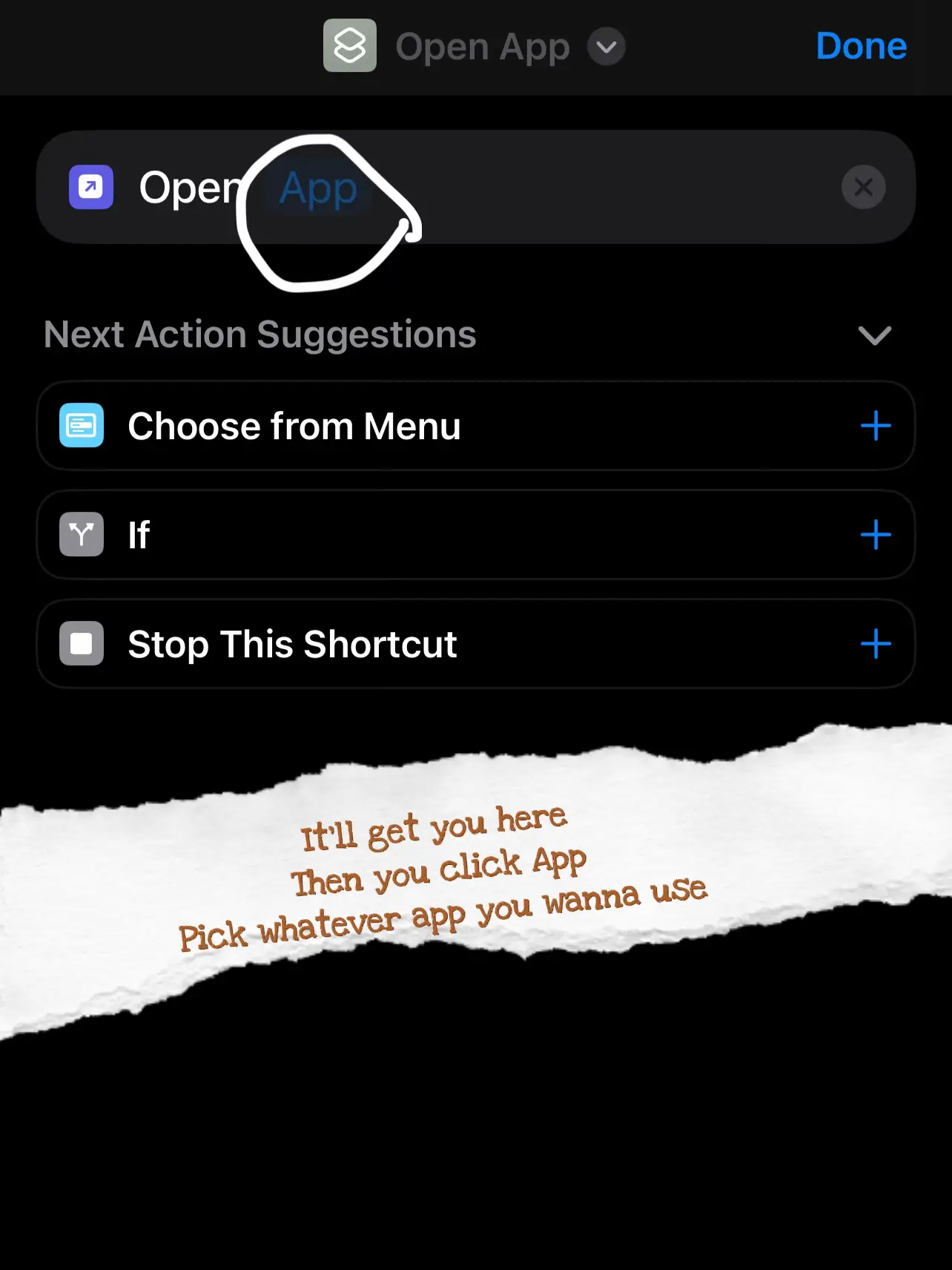The width and height of the screenshot is (952, 1270).
Task: Open the shortcut title dropdown chevron
Action: tap(606, 47)
